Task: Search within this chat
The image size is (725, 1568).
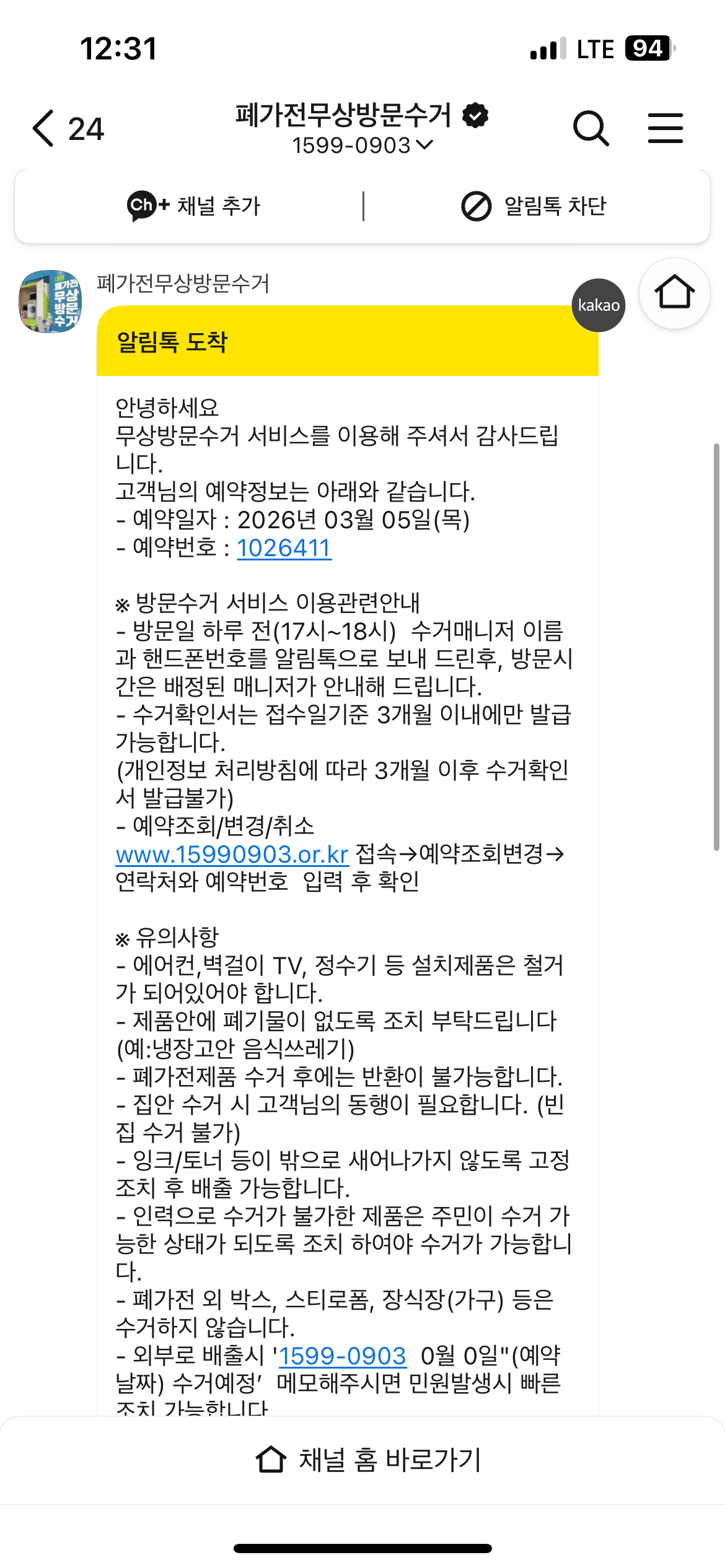Action: point(591,129)
